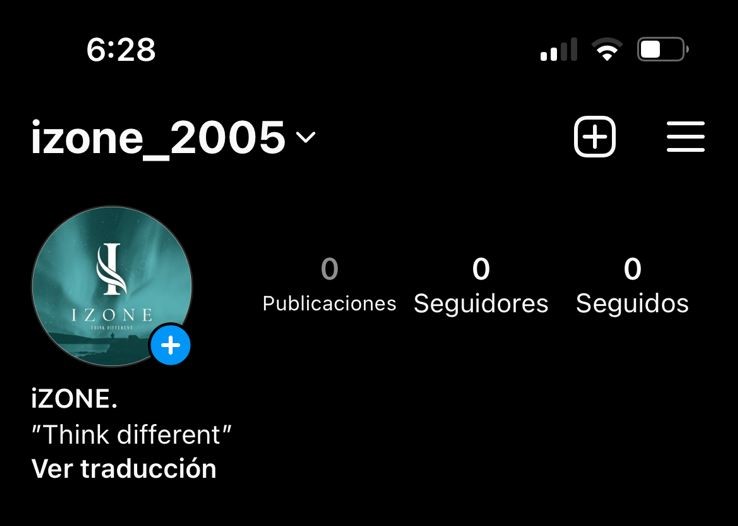Add a story with the blue plus badge

point(171,346)
